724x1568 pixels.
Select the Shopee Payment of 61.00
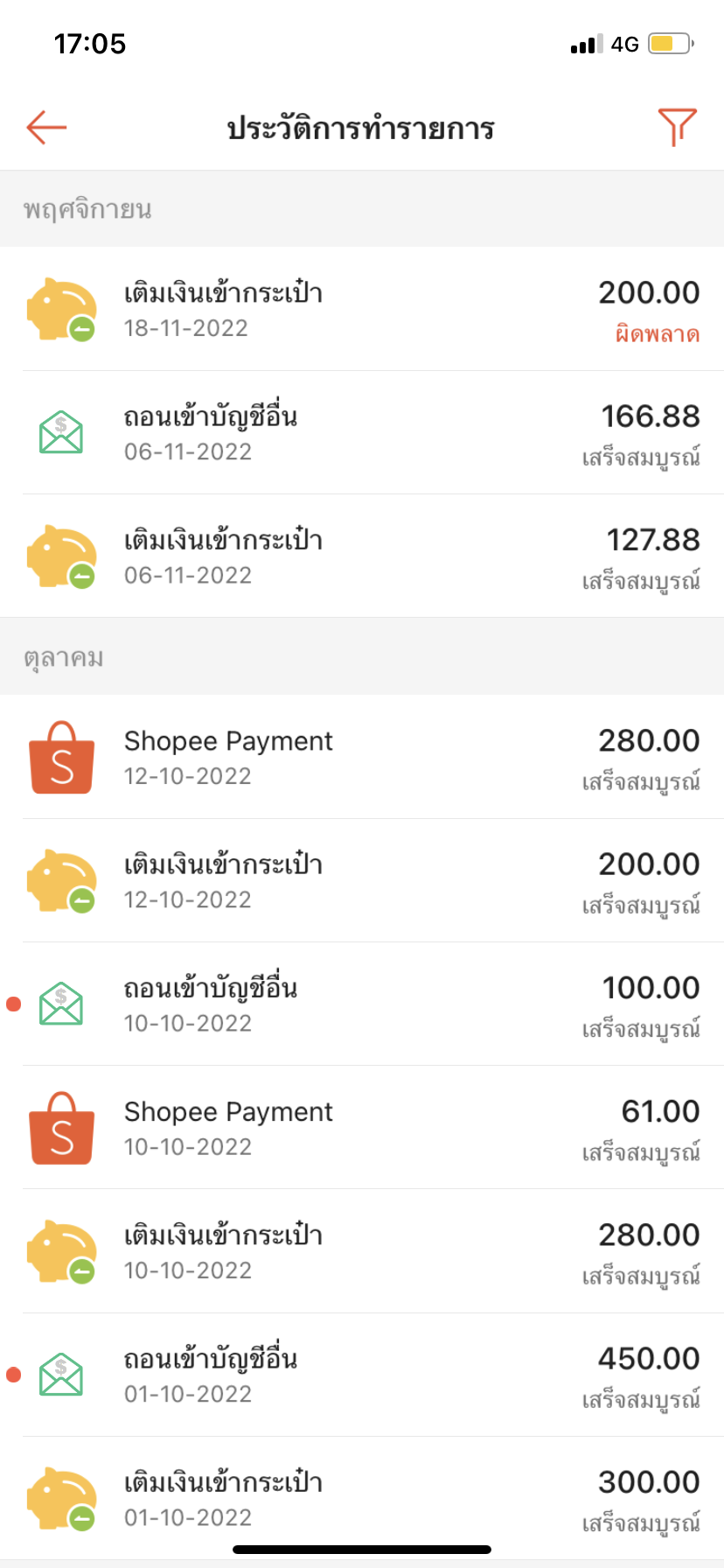point(362,1127)
